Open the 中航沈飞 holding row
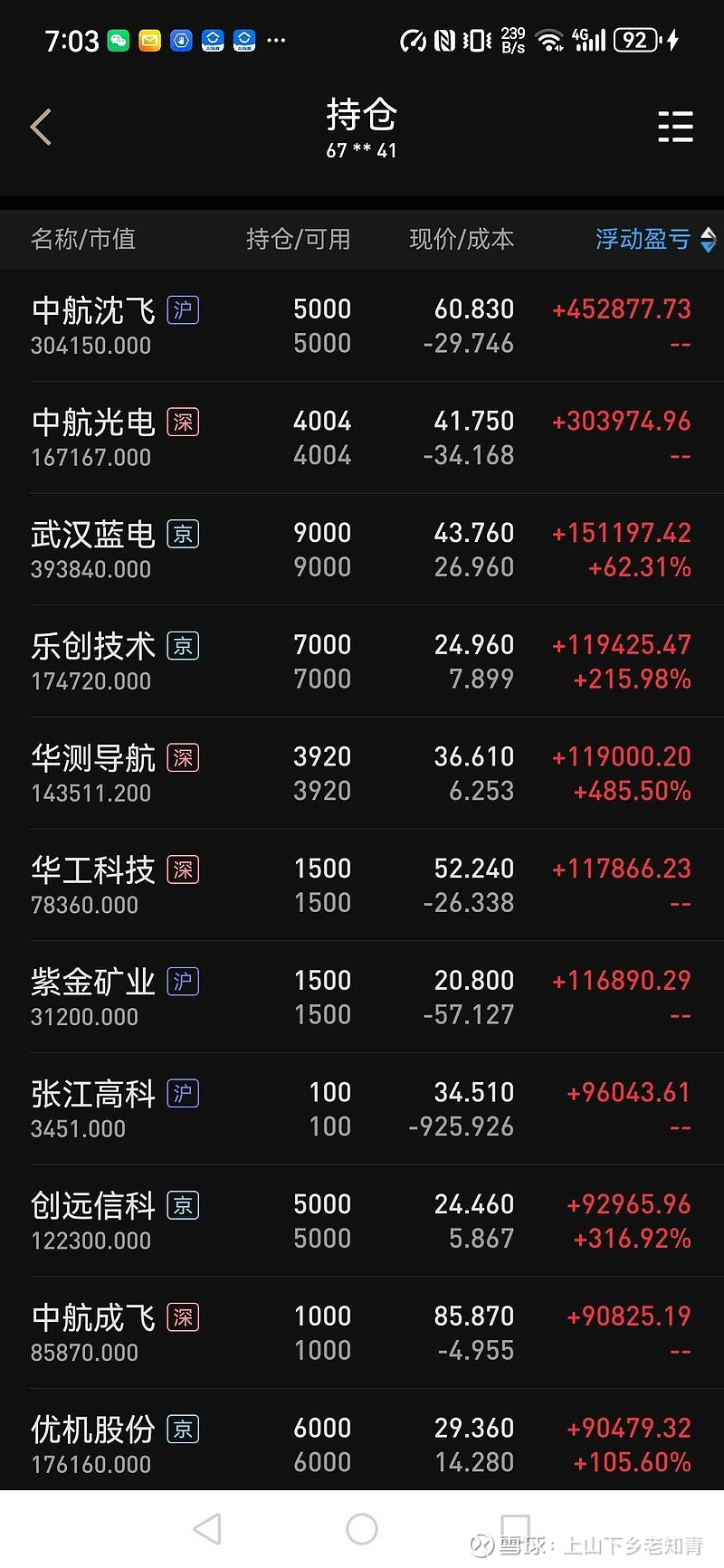Screen dimensions: 724x1568 click(x=362, y=326)
